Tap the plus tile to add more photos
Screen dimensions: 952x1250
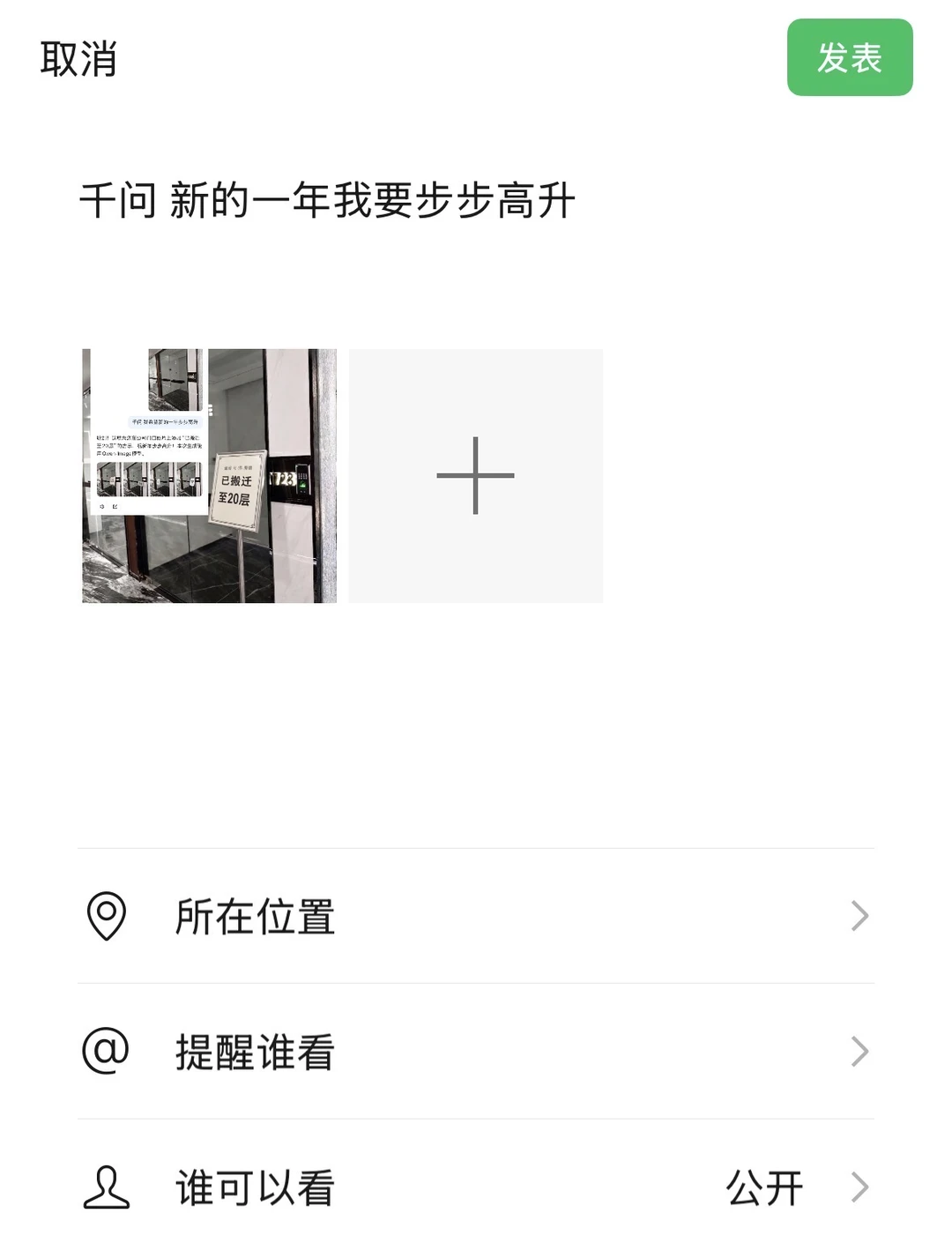coord(474,474)
